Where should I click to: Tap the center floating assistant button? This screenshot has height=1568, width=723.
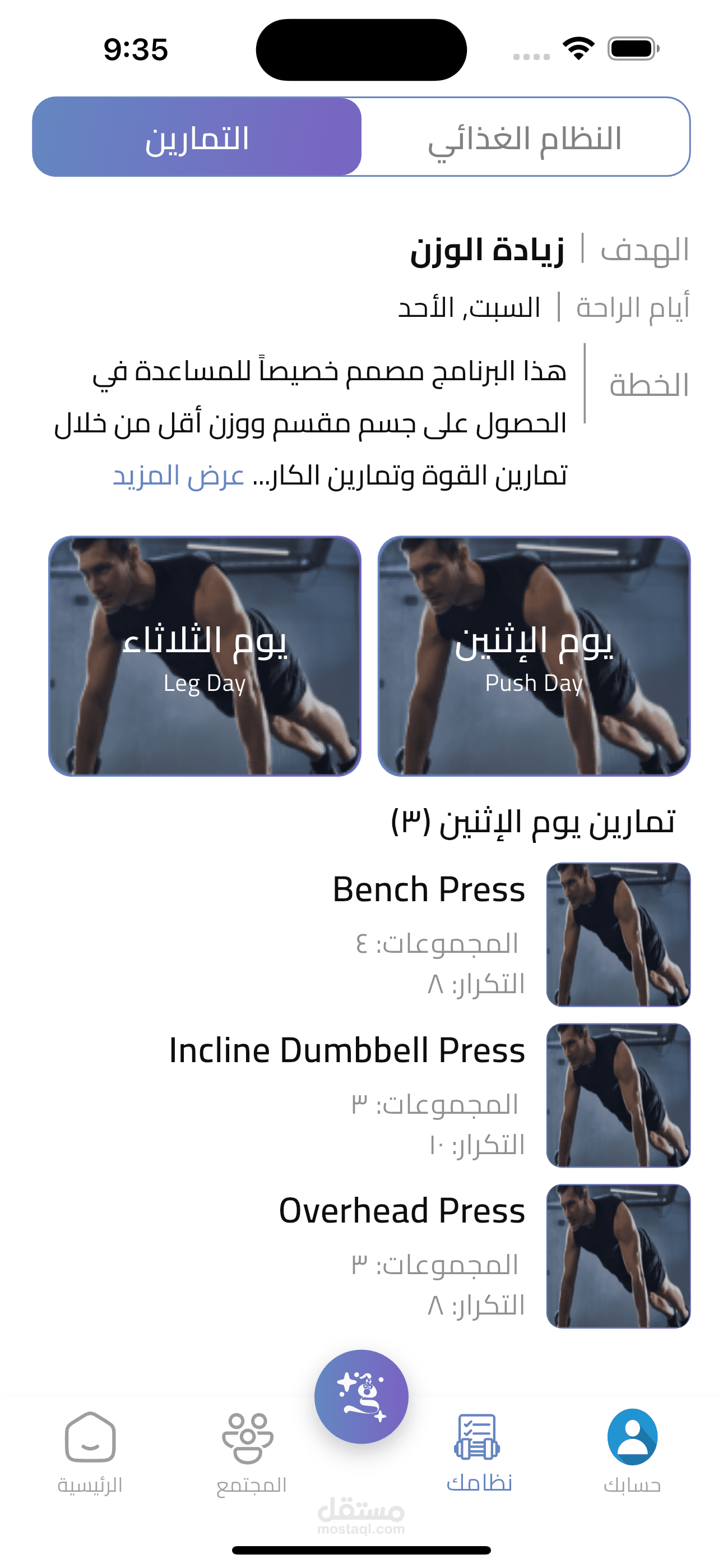tap(361, 1396)
